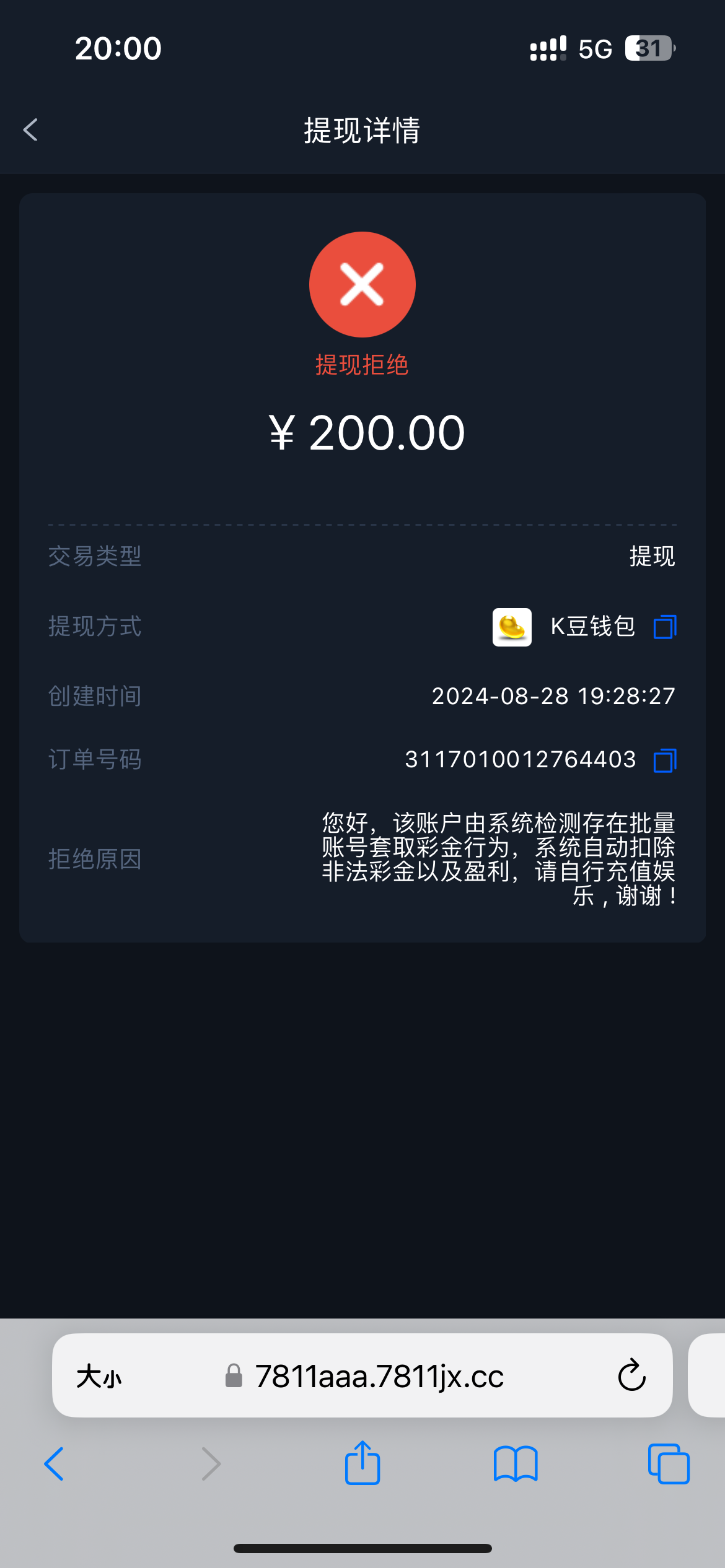Copy the order number 3117010012764403

(665, 760)
